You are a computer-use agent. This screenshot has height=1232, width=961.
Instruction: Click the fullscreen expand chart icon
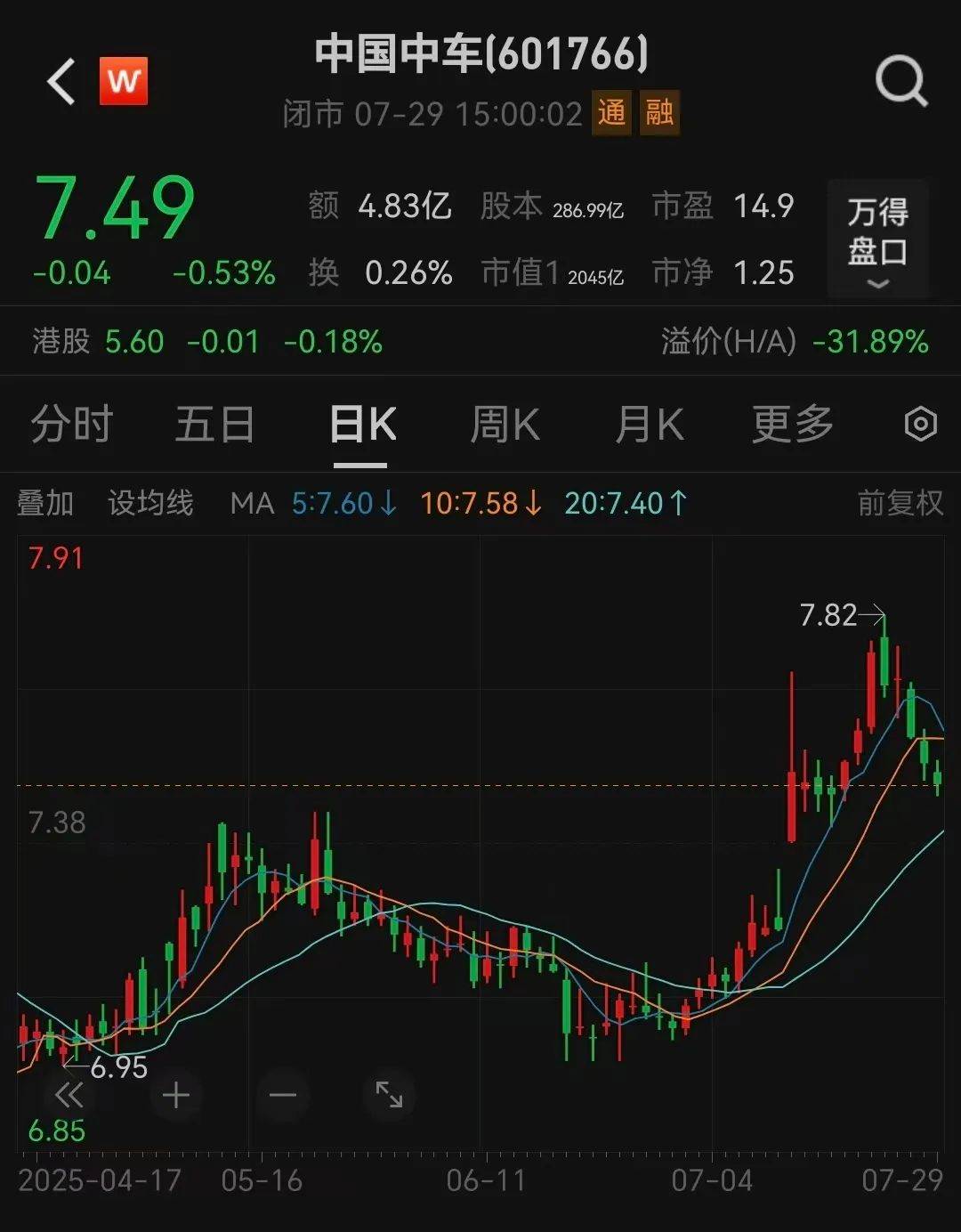point(388,1097)
